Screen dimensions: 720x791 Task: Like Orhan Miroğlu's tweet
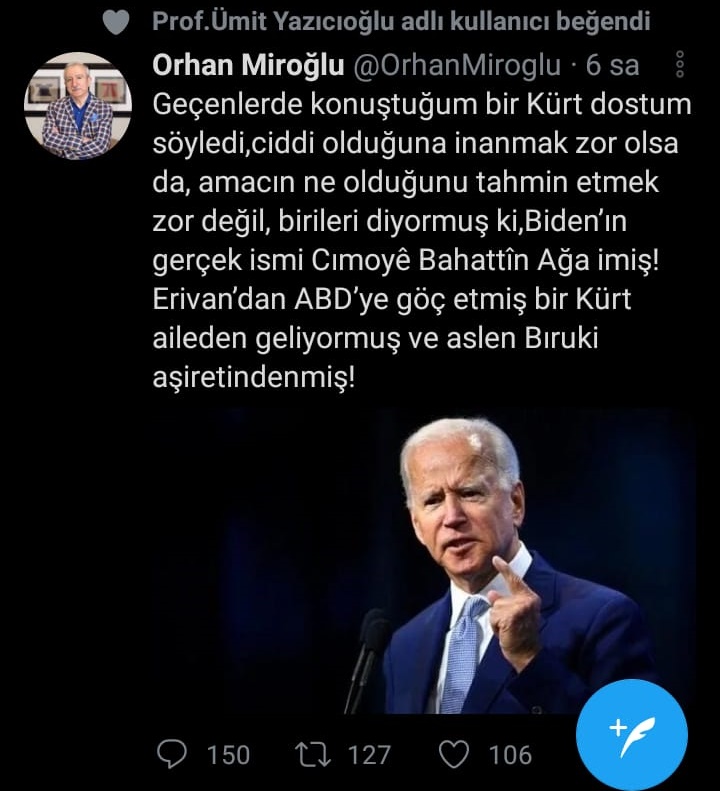[454, 753]
